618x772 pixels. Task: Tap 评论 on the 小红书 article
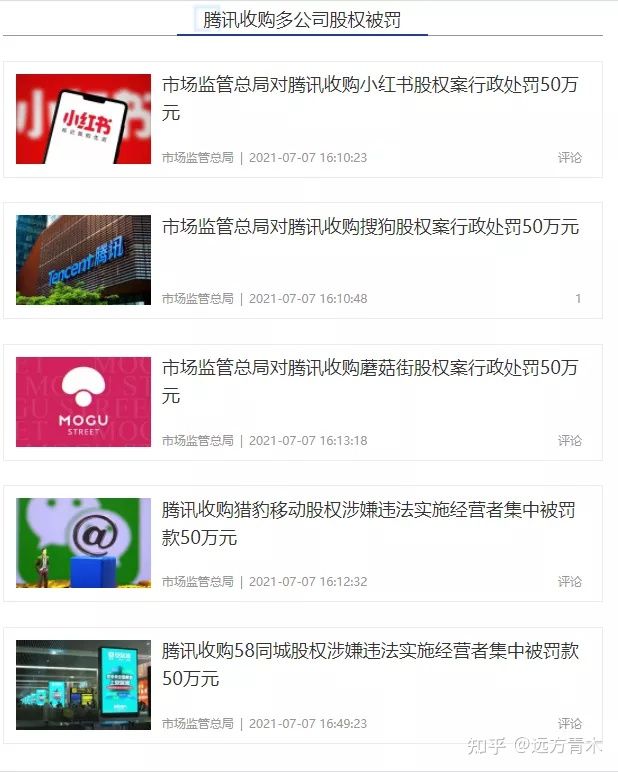(569, 158)
